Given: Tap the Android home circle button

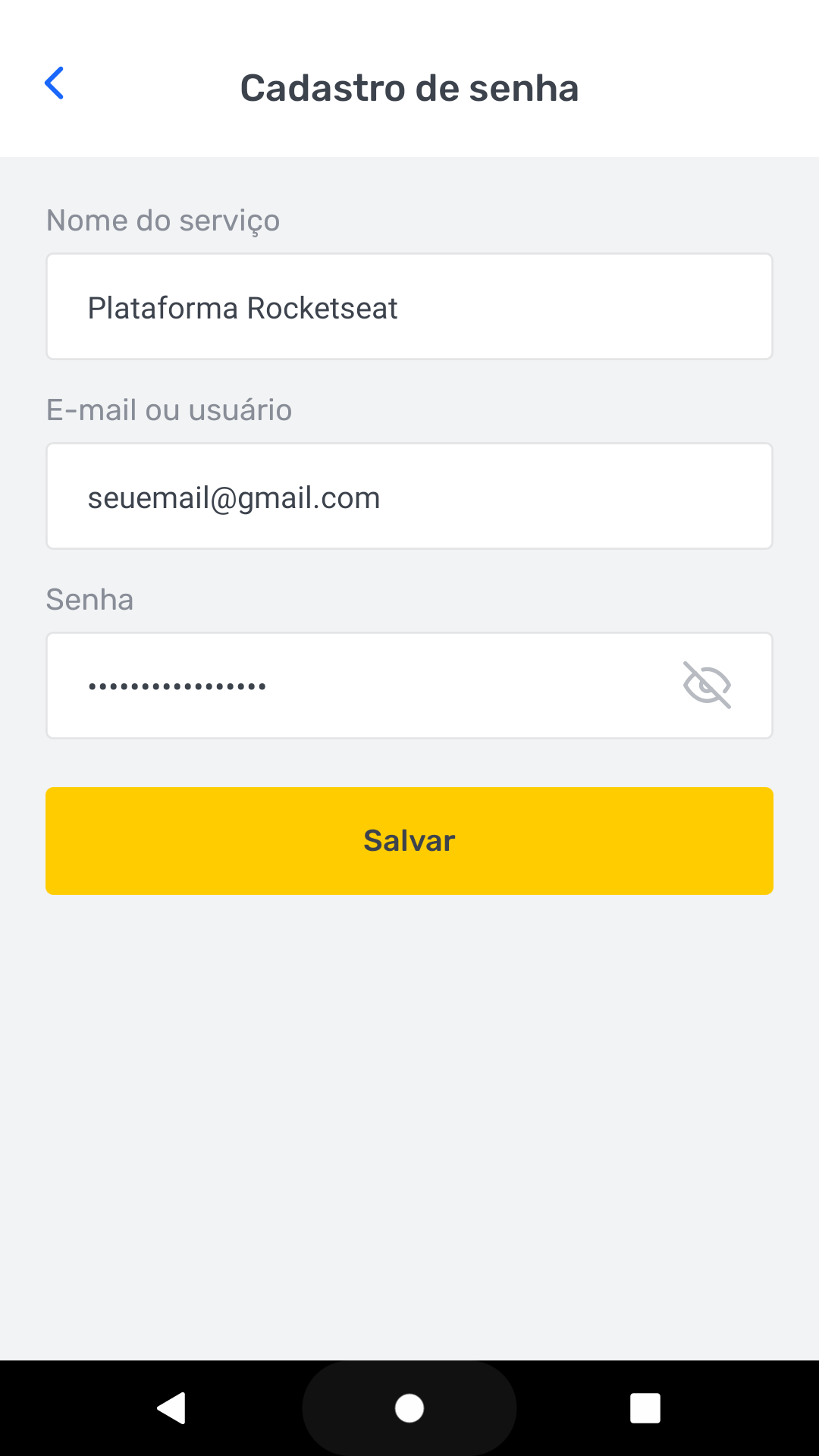Looking at the screenshot, I should click(x=409, y=1408).
